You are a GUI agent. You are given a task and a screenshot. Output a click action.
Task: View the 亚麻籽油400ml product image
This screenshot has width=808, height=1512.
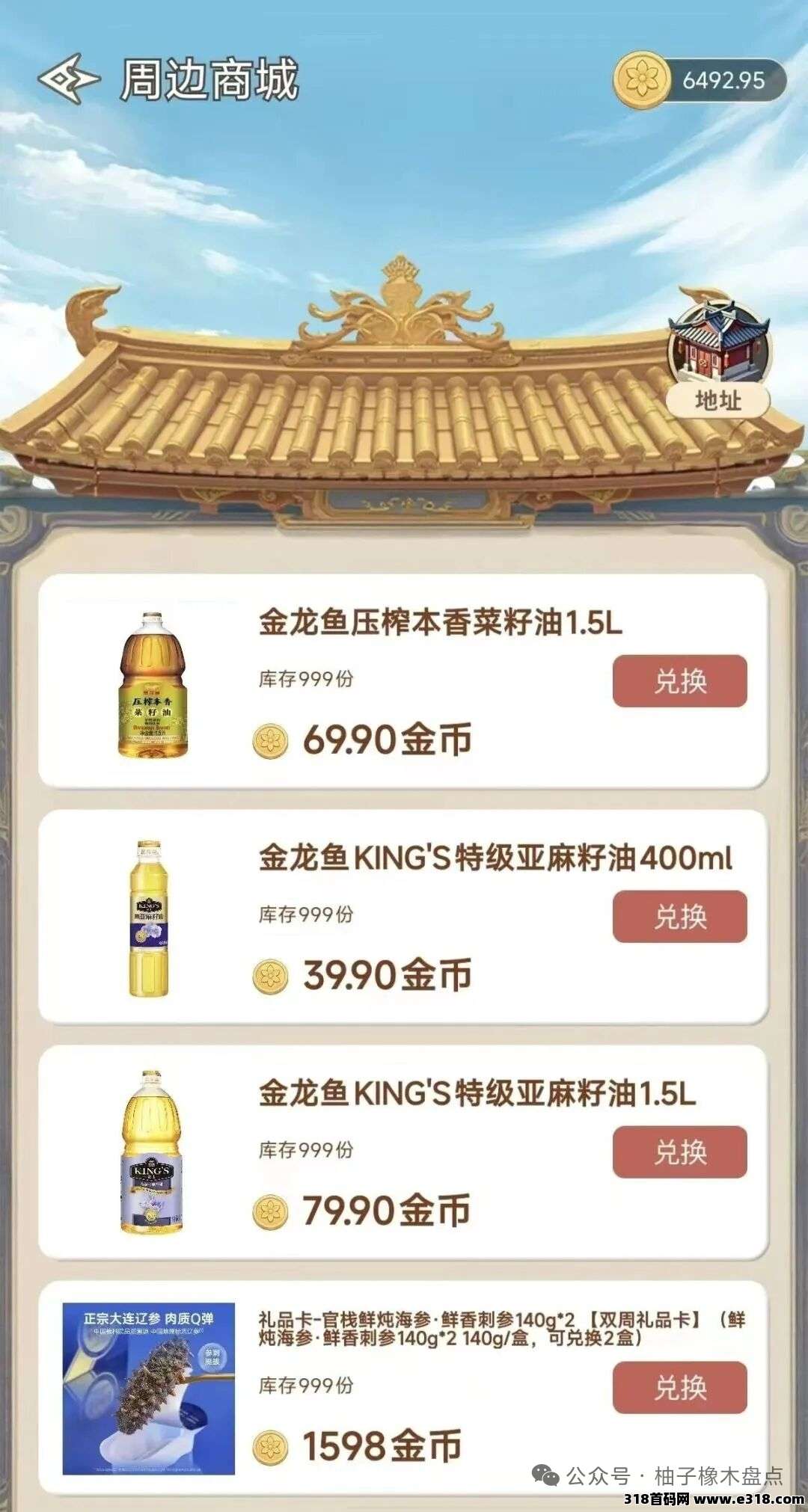point(149,918)
